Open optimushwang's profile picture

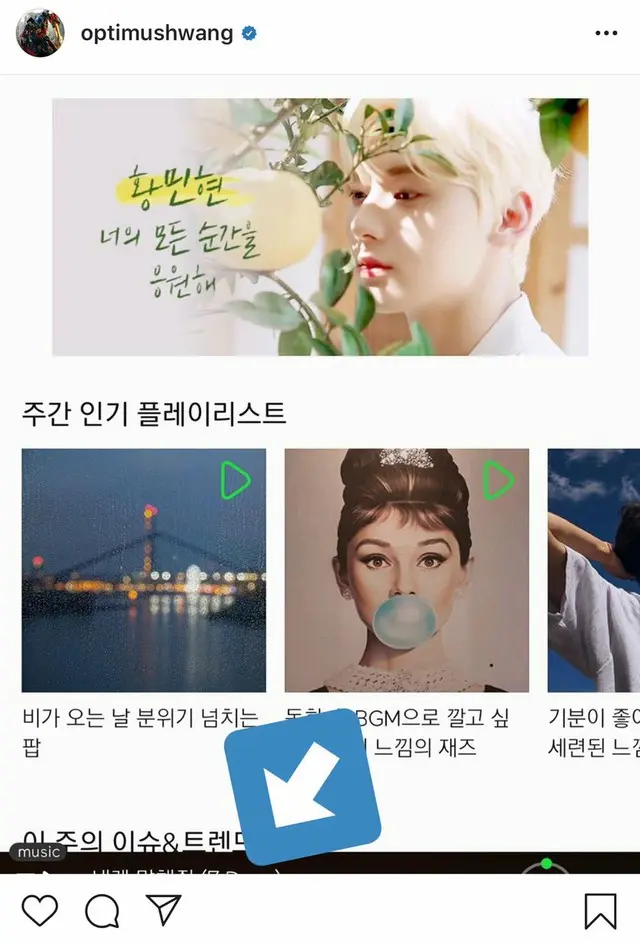(40, 33)
